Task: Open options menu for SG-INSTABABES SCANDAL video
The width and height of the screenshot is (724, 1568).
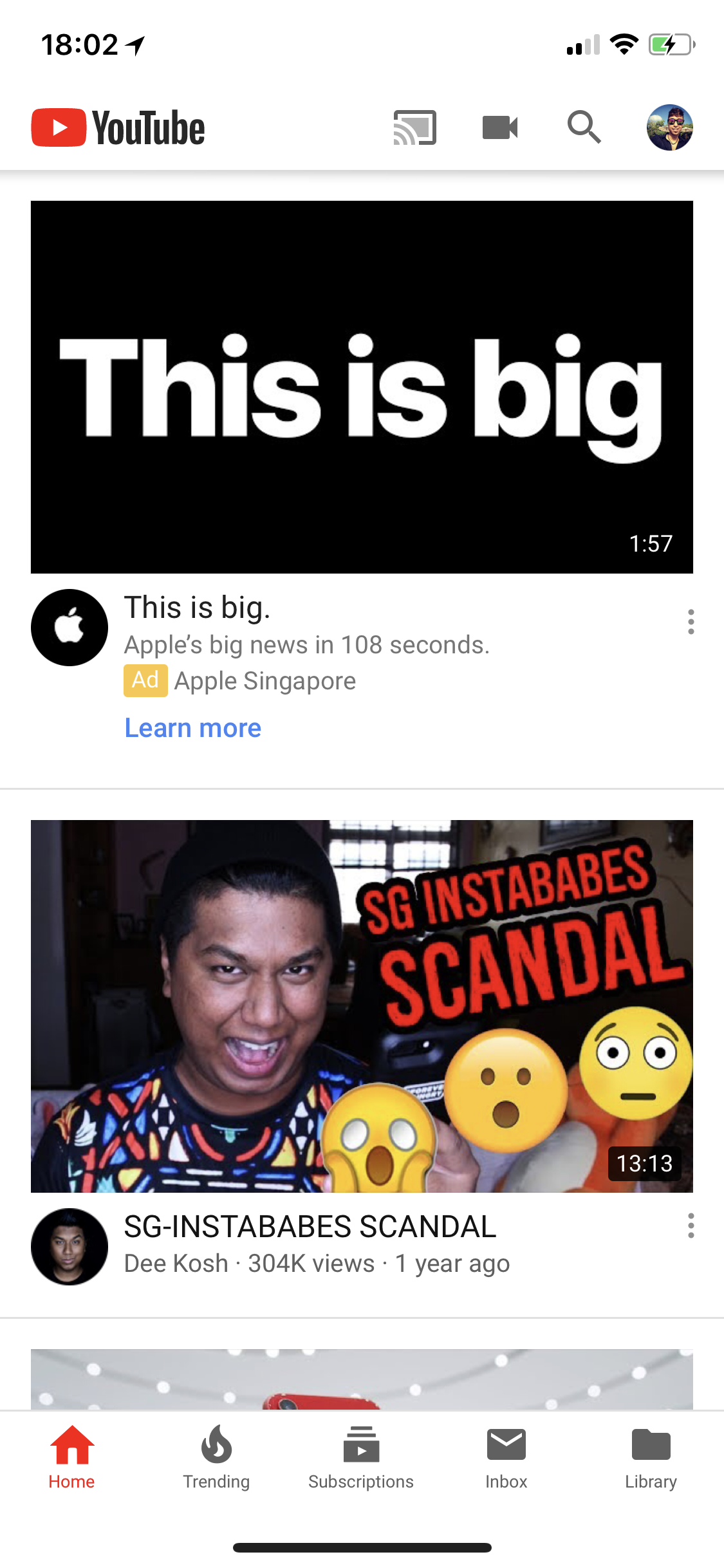Action: 691,1226
